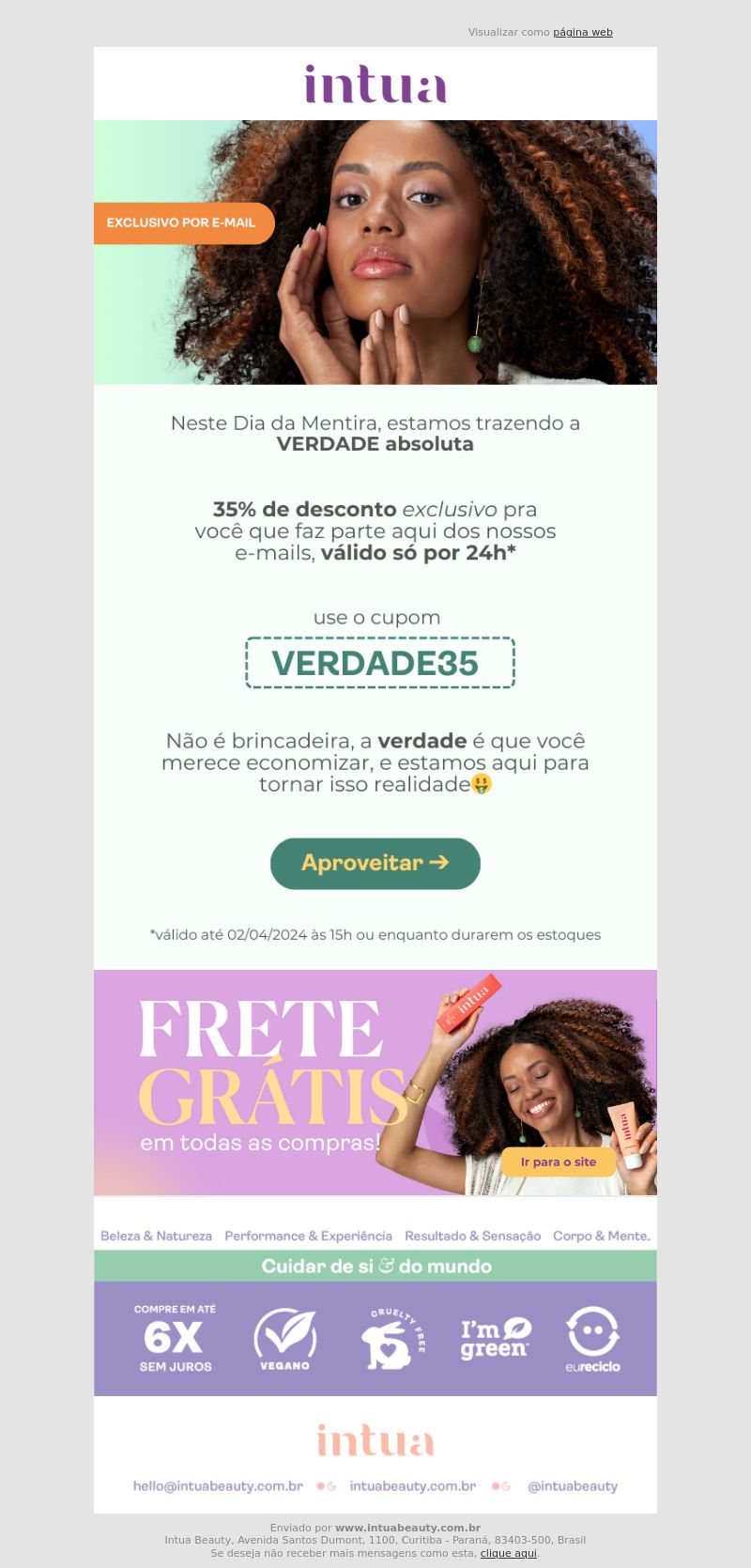
Task: Tap 'Ir para o site' on the banner
Action: [559, 1161]
